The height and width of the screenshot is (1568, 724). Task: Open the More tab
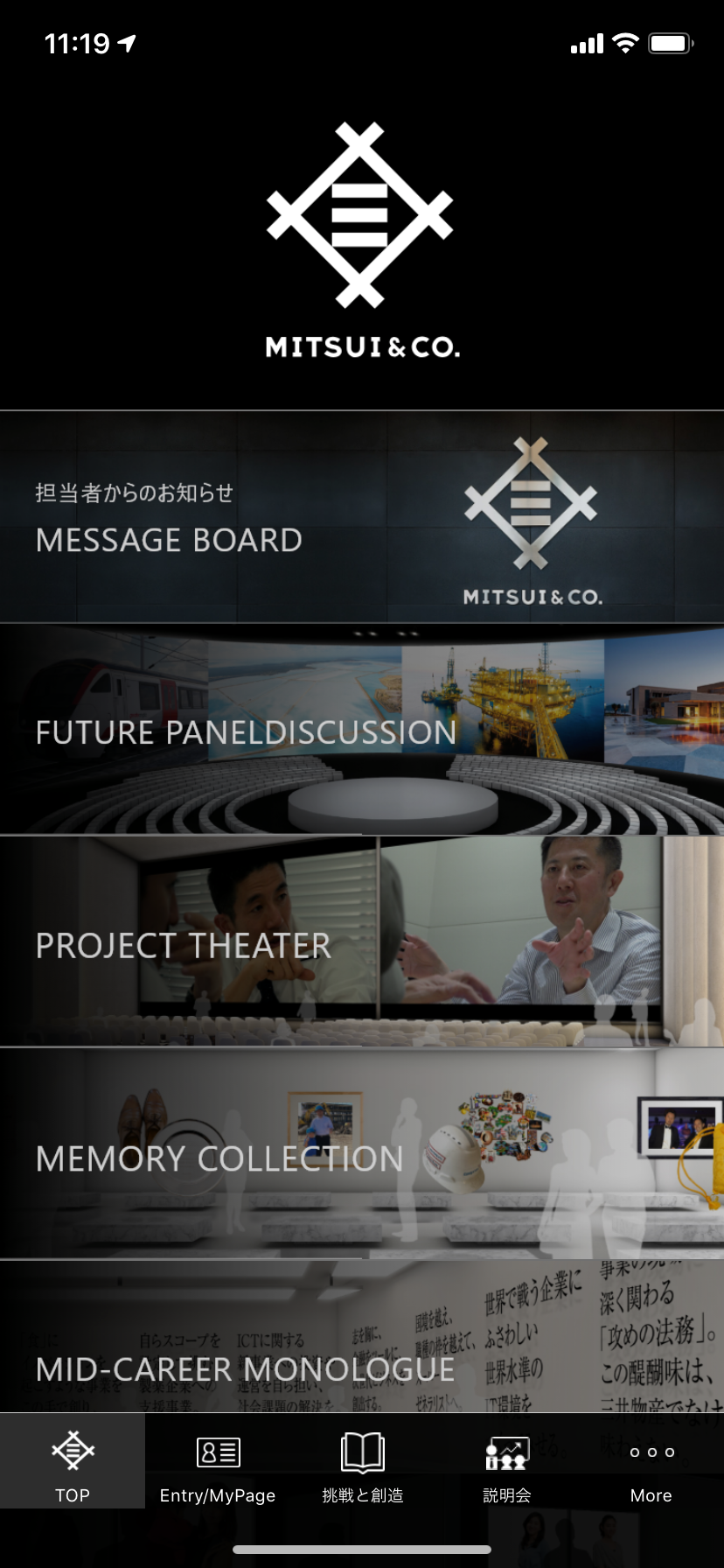(x=651, y=1463)
